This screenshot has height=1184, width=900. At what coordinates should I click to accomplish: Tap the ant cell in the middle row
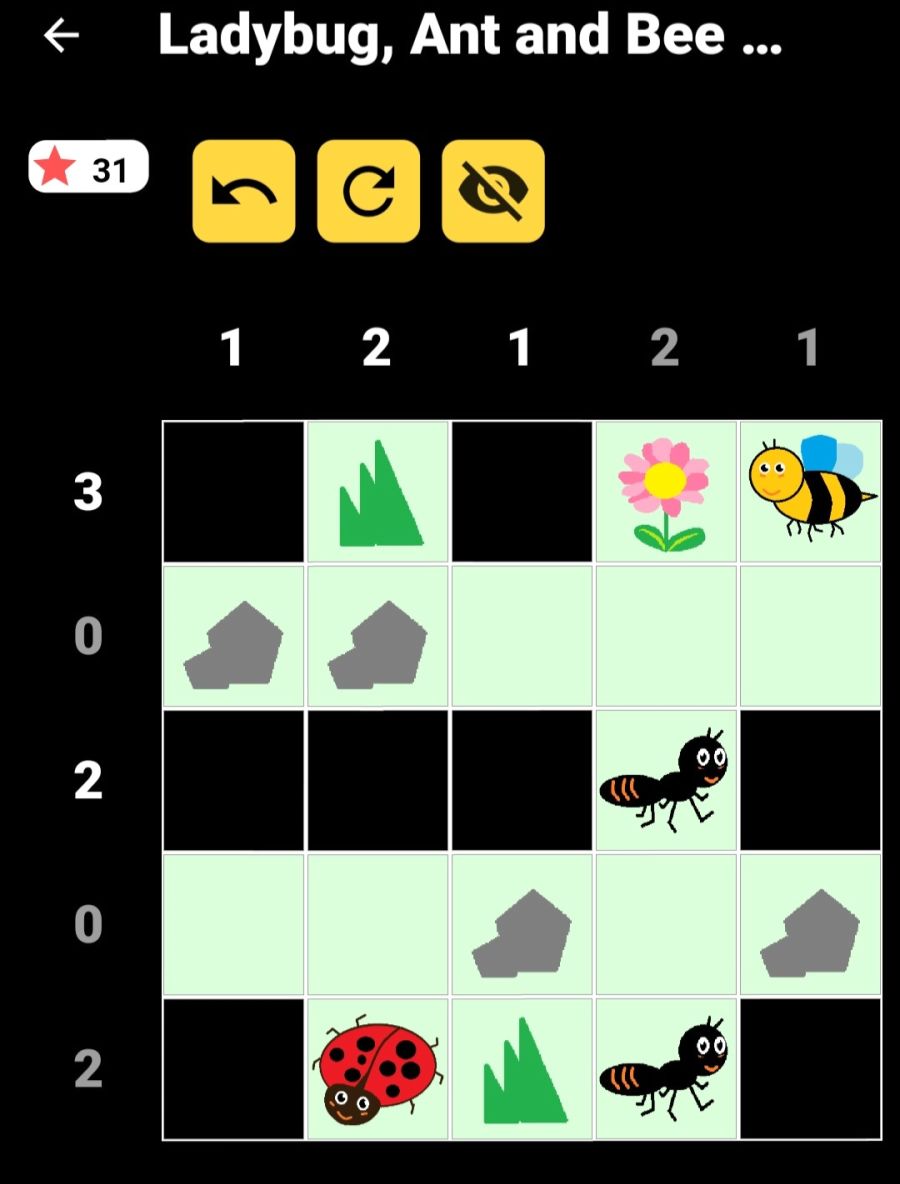(666, 781)
